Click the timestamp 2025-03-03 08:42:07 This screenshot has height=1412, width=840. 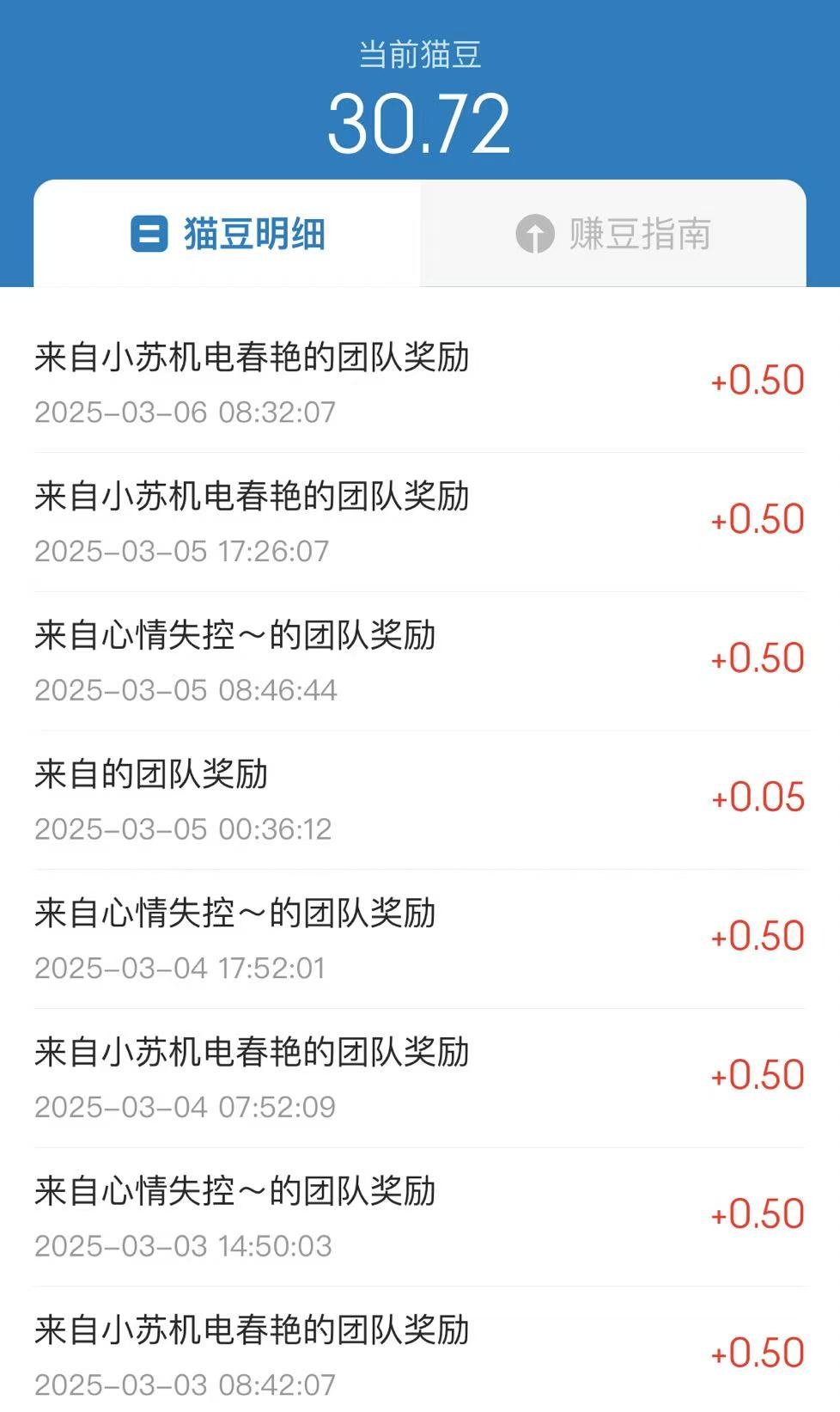[185, 1384]
